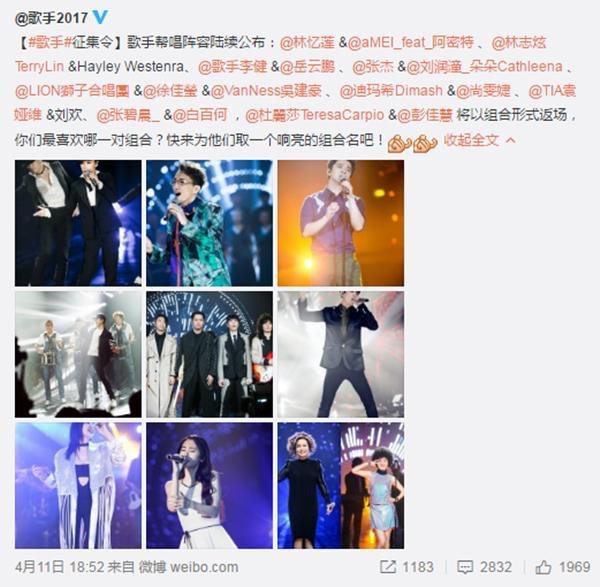Open the 2832 comments
600x587 pixels.
pyautogui.click(x=487, y=568)
